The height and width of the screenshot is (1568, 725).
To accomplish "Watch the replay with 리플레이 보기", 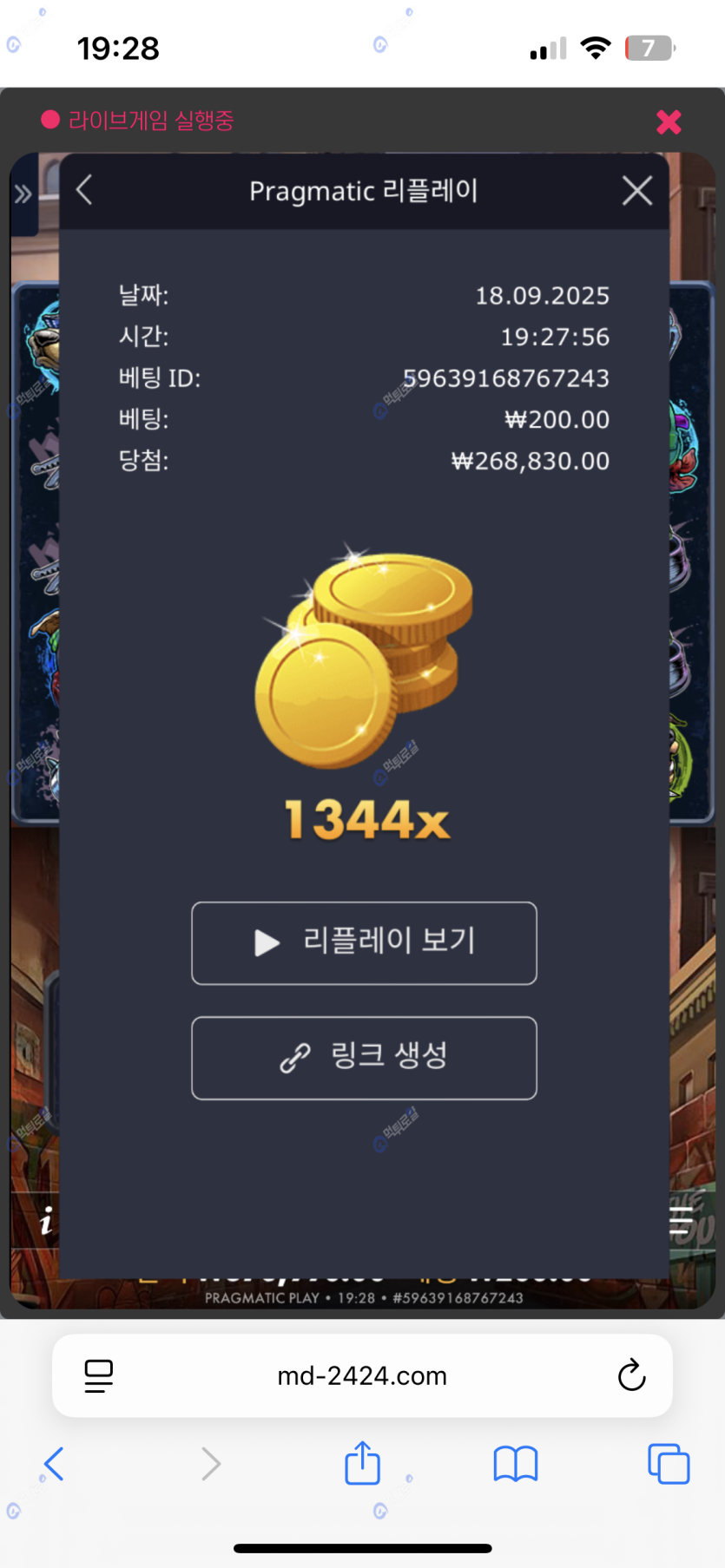I will click(364, 942).
